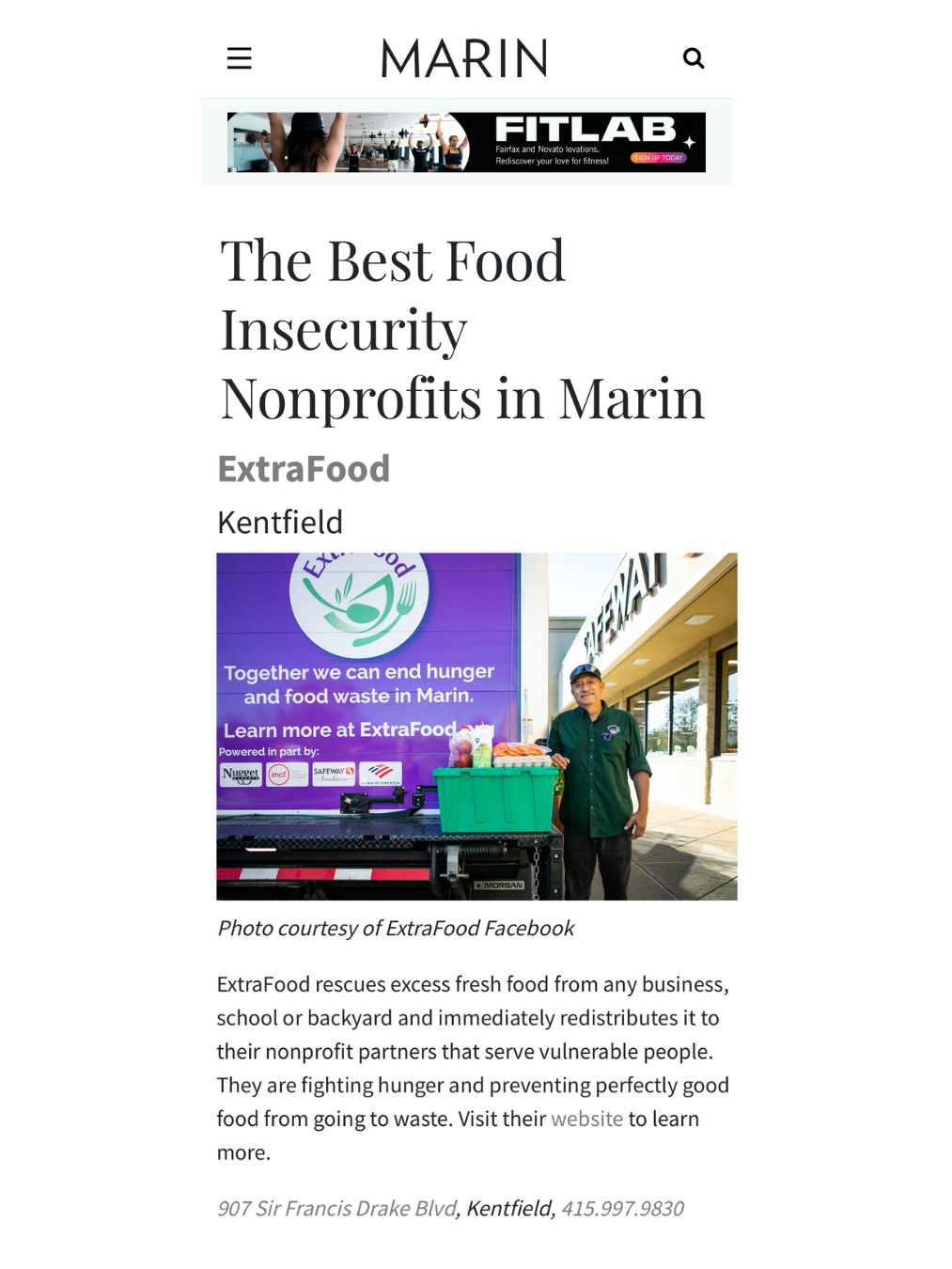Screen dimensions: 952x1269
Task: Open the FITLAB ad banner
Action: pyautogui.click(x=466, y=142)
